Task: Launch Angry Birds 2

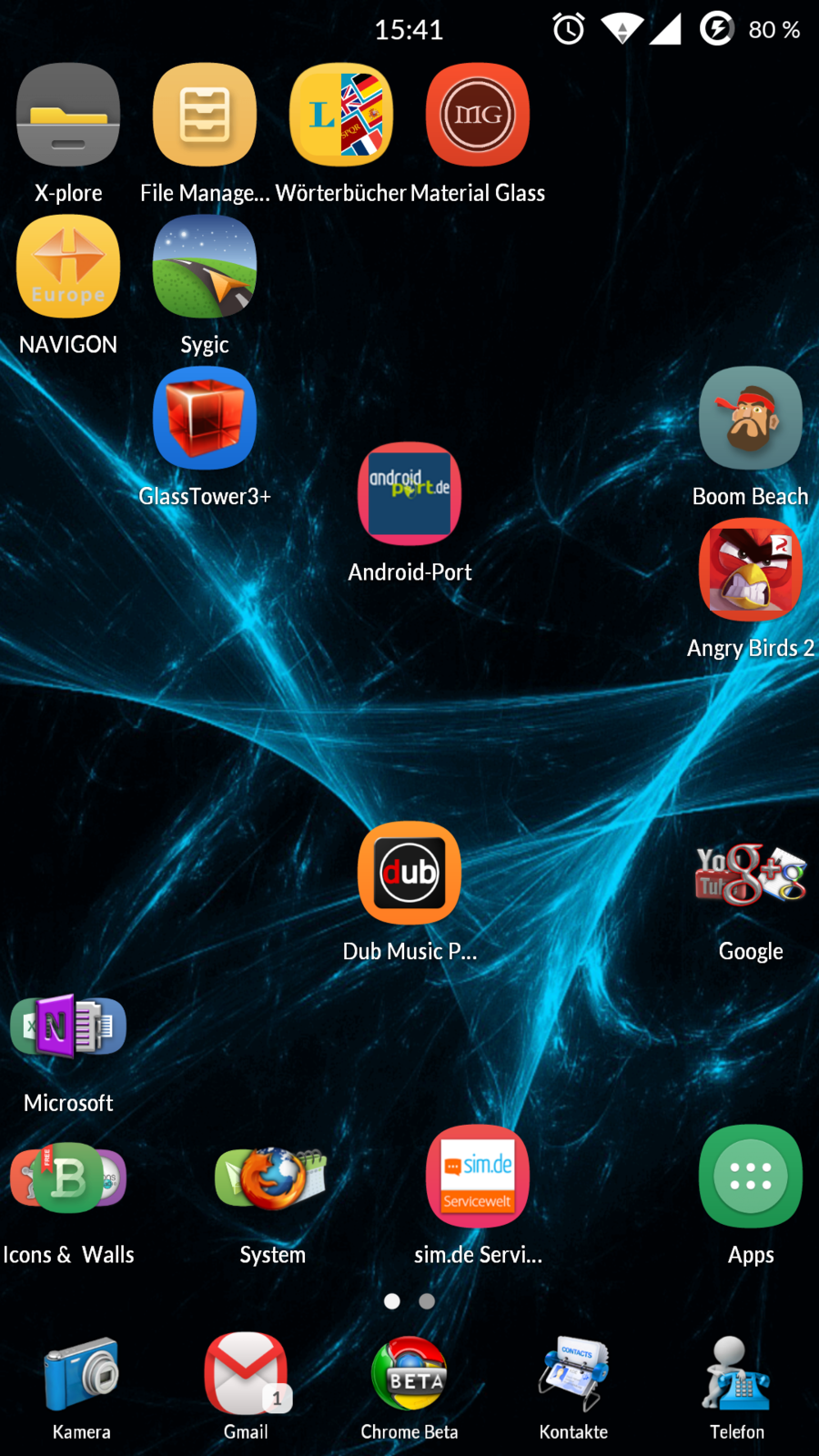Action: (751, 571)
